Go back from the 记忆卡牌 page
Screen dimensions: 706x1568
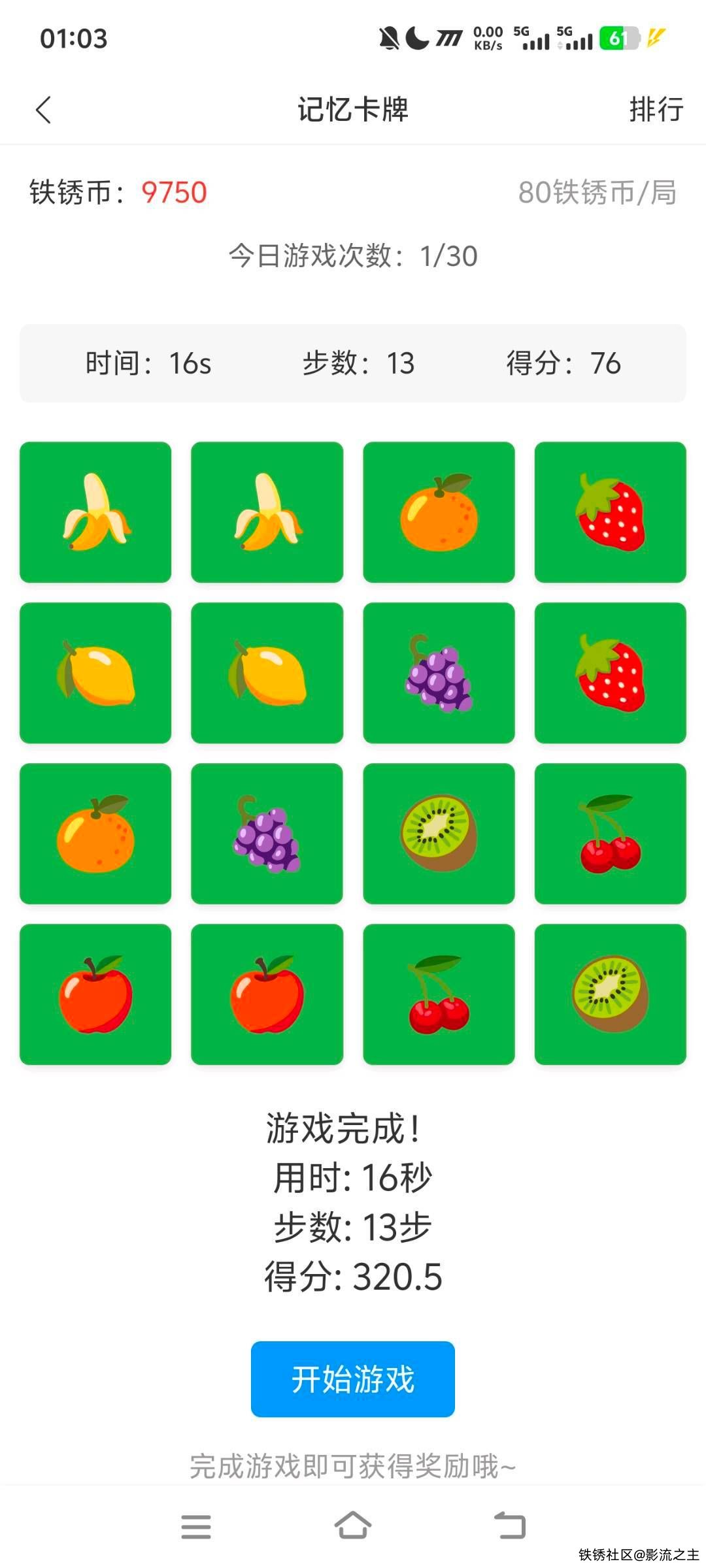[43, 110]
